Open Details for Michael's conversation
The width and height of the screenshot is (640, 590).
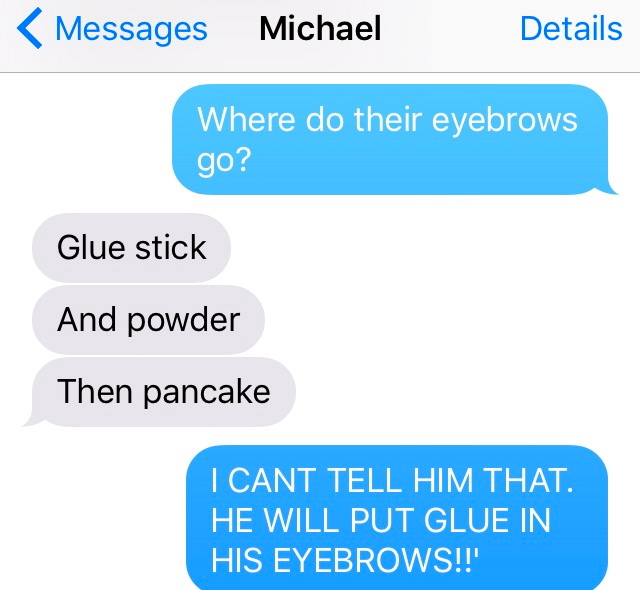click(x=571, y=30)
